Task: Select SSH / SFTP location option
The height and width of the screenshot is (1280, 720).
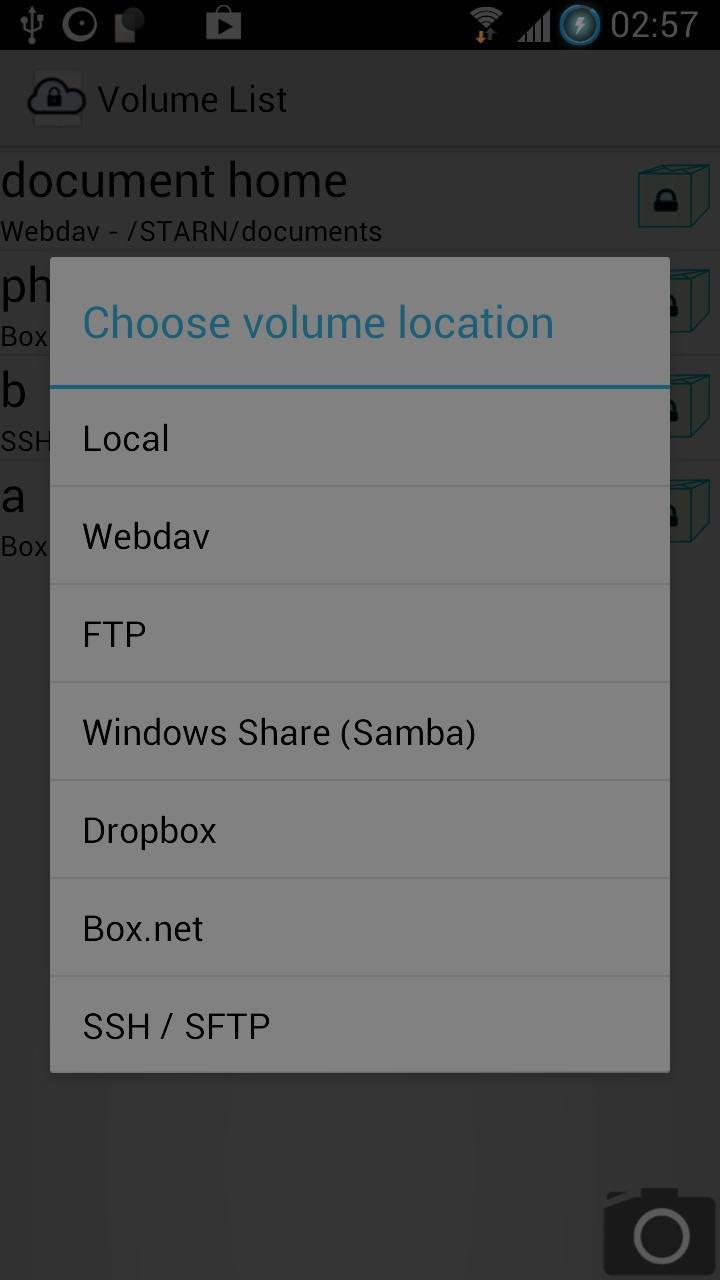Action: [359, 1025]
